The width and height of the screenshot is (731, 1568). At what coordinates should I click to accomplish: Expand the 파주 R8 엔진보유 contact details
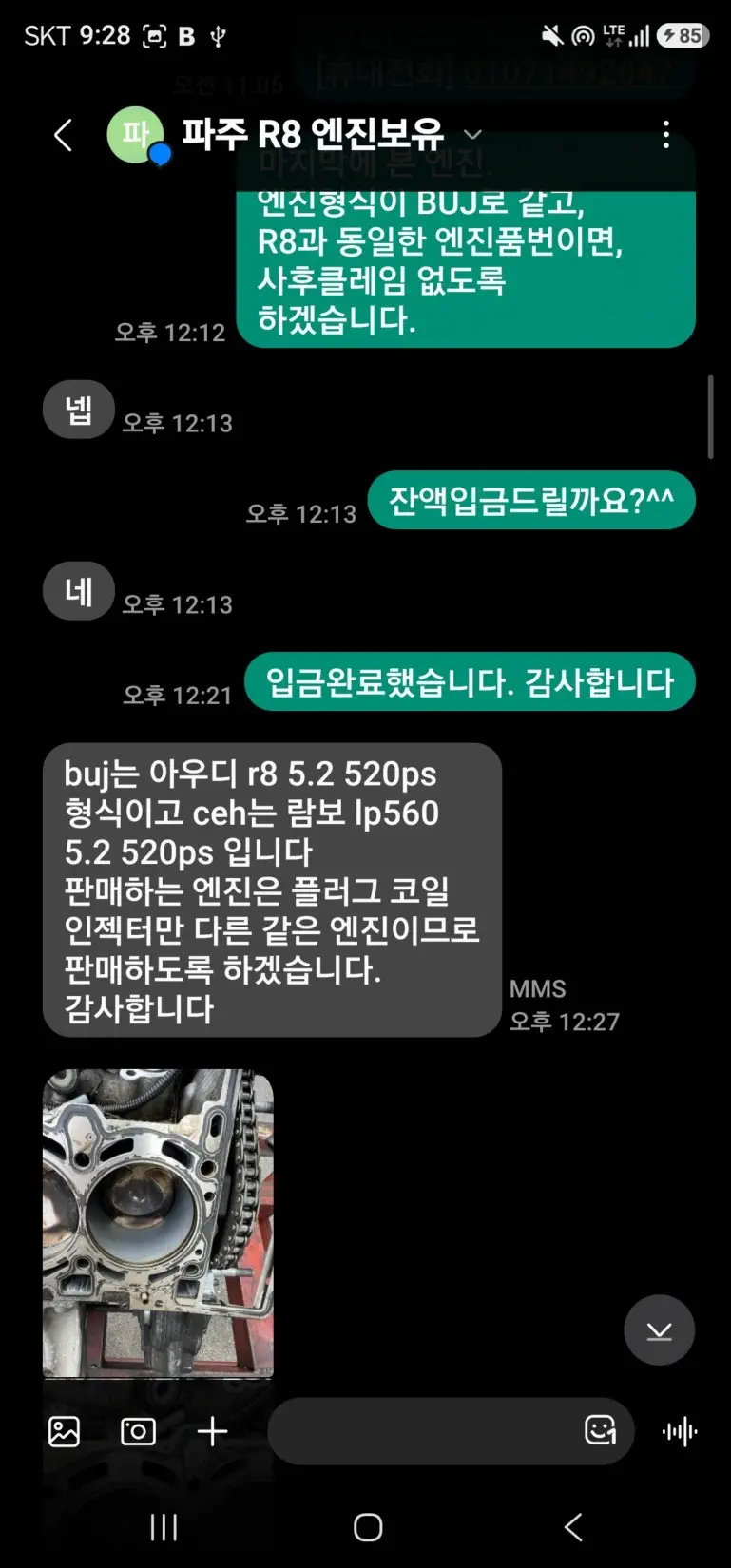coord(472,135)
